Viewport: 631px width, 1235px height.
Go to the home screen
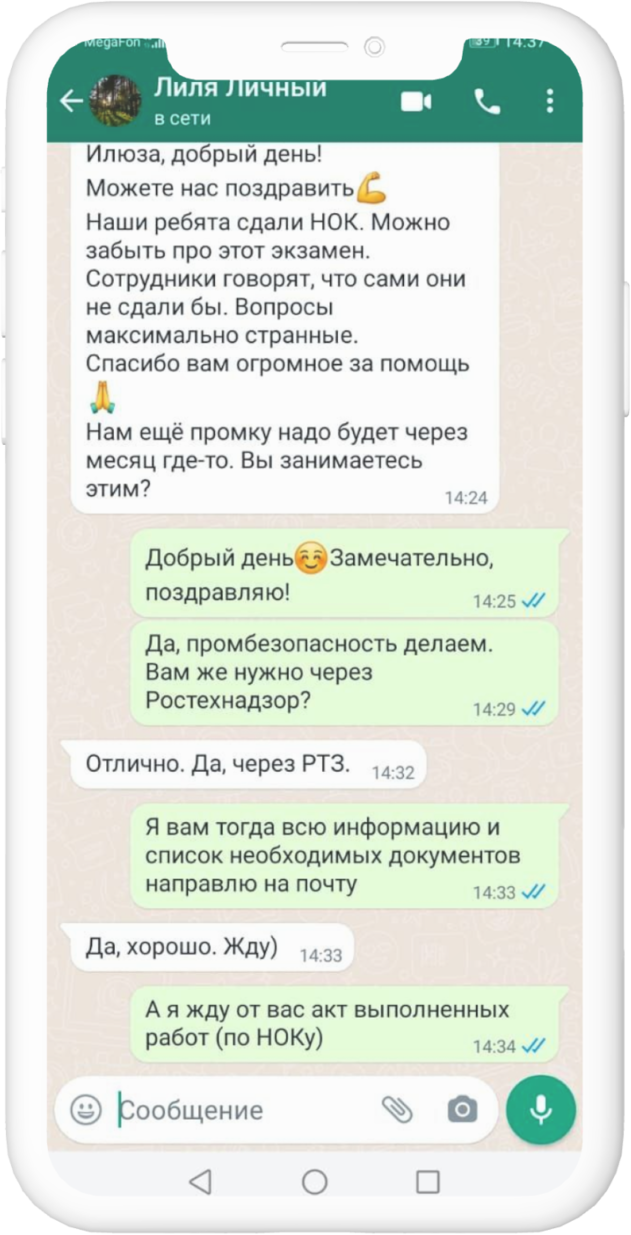[315, 1183]
